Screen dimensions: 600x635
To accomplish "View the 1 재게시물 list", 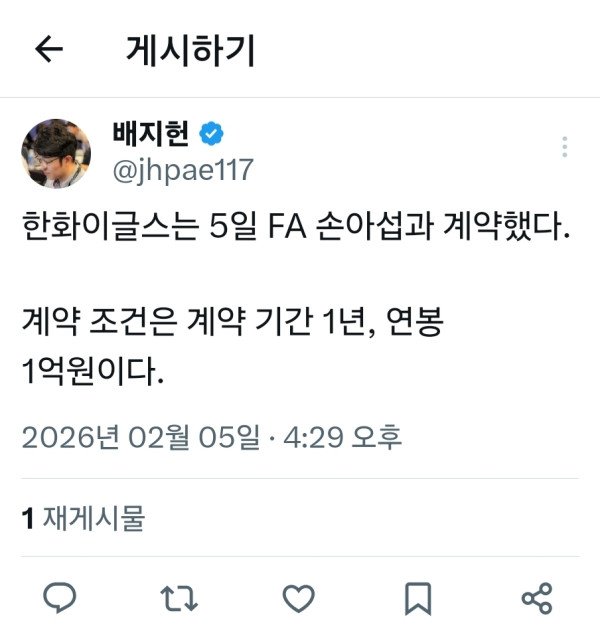I will (84, 518).
